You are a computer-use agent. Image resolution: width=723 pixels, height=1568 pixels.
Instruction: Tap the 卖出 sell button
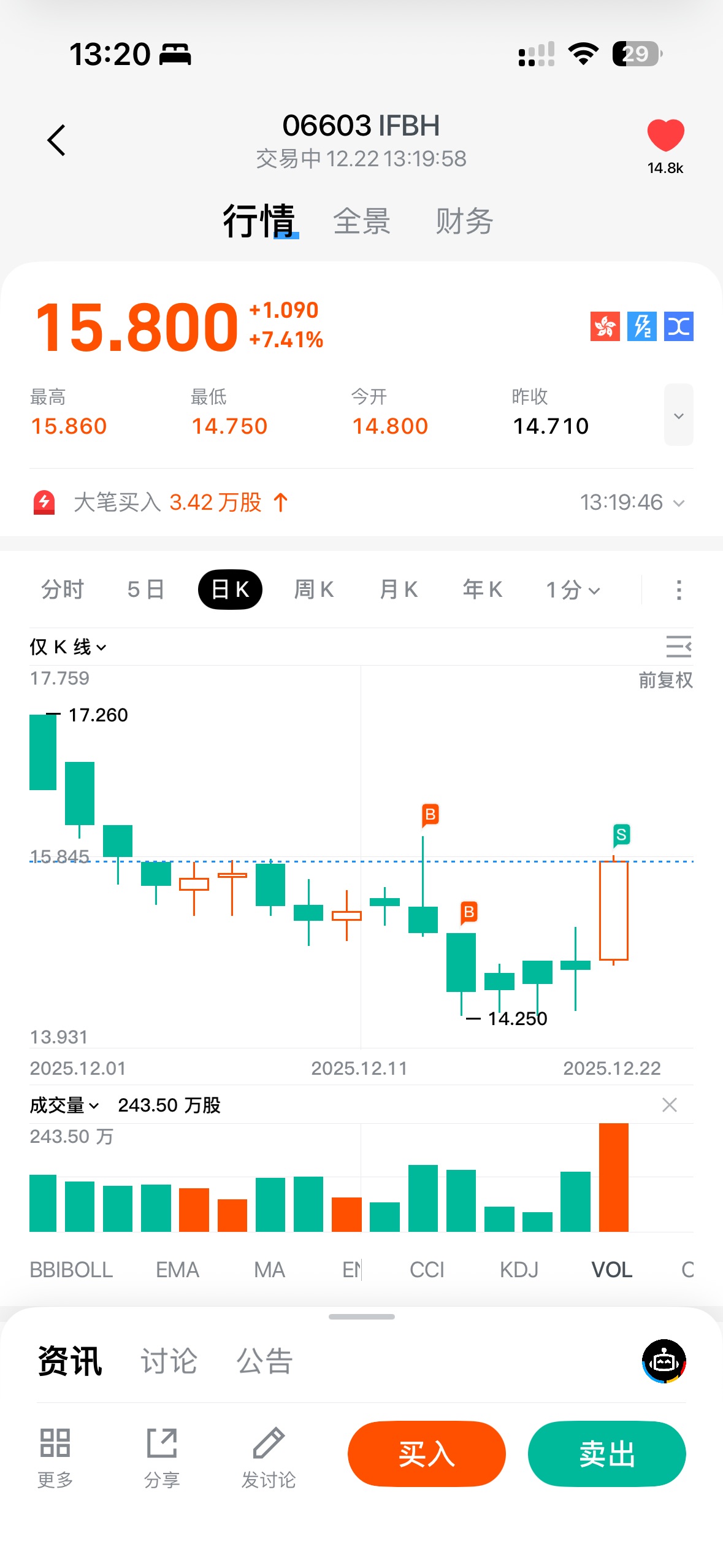point(606,1454)
